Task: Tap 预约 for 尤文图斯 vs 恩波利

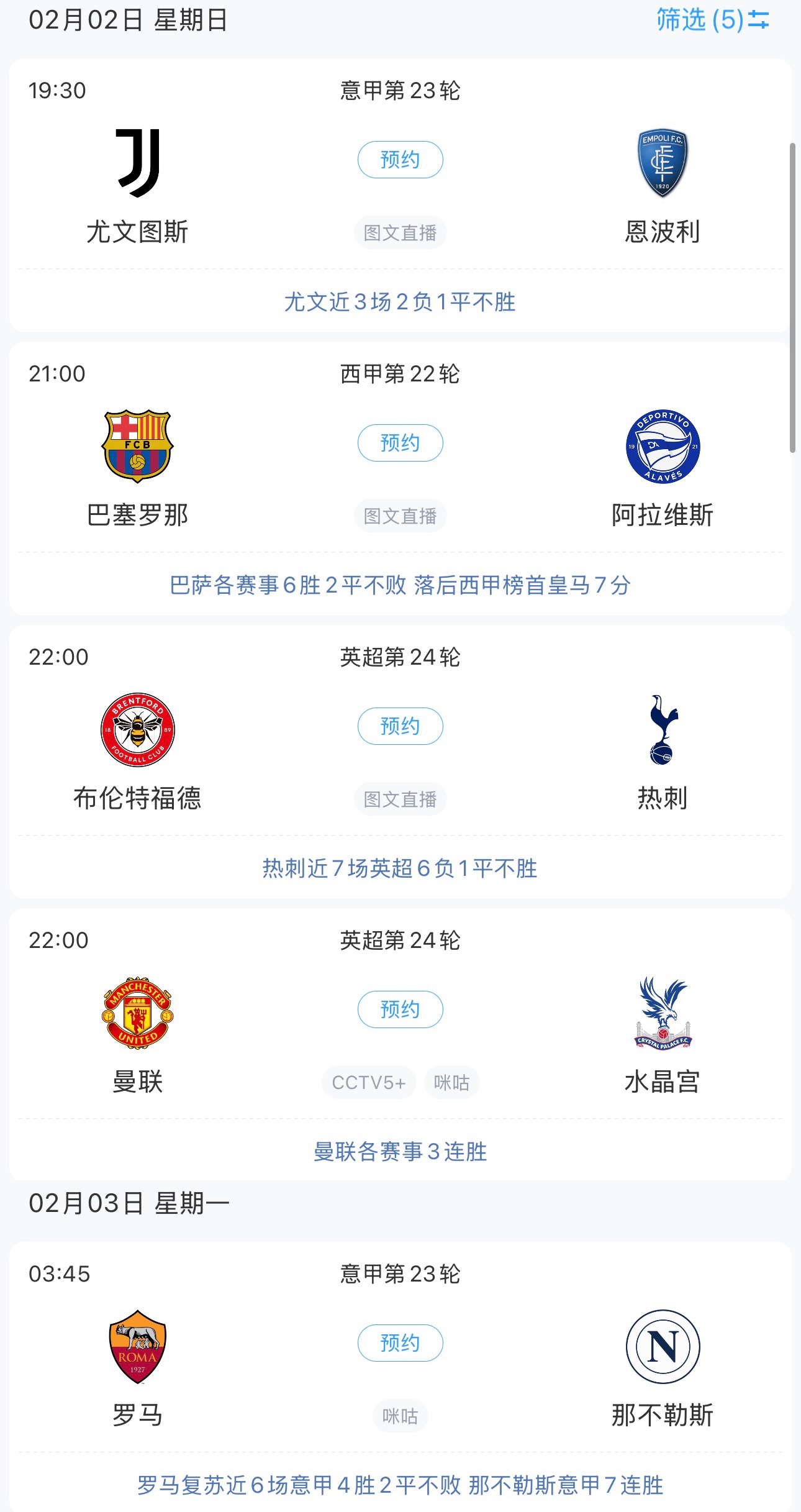Action: click(x=400, y=160)
